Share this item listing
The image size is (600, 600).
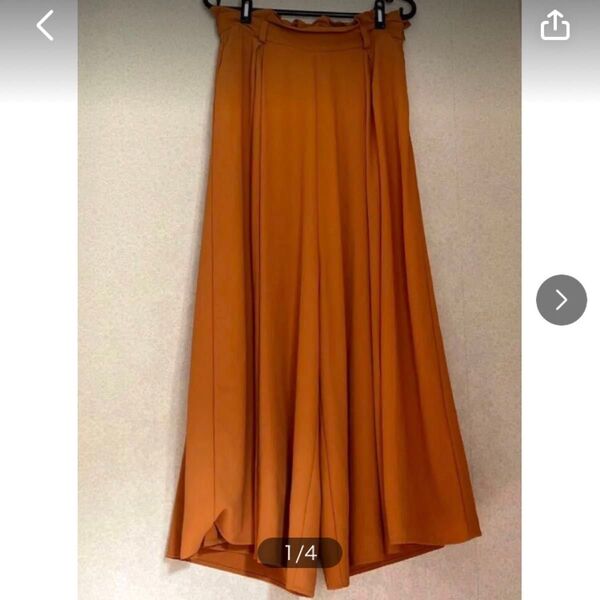click(x=555, y=26)
